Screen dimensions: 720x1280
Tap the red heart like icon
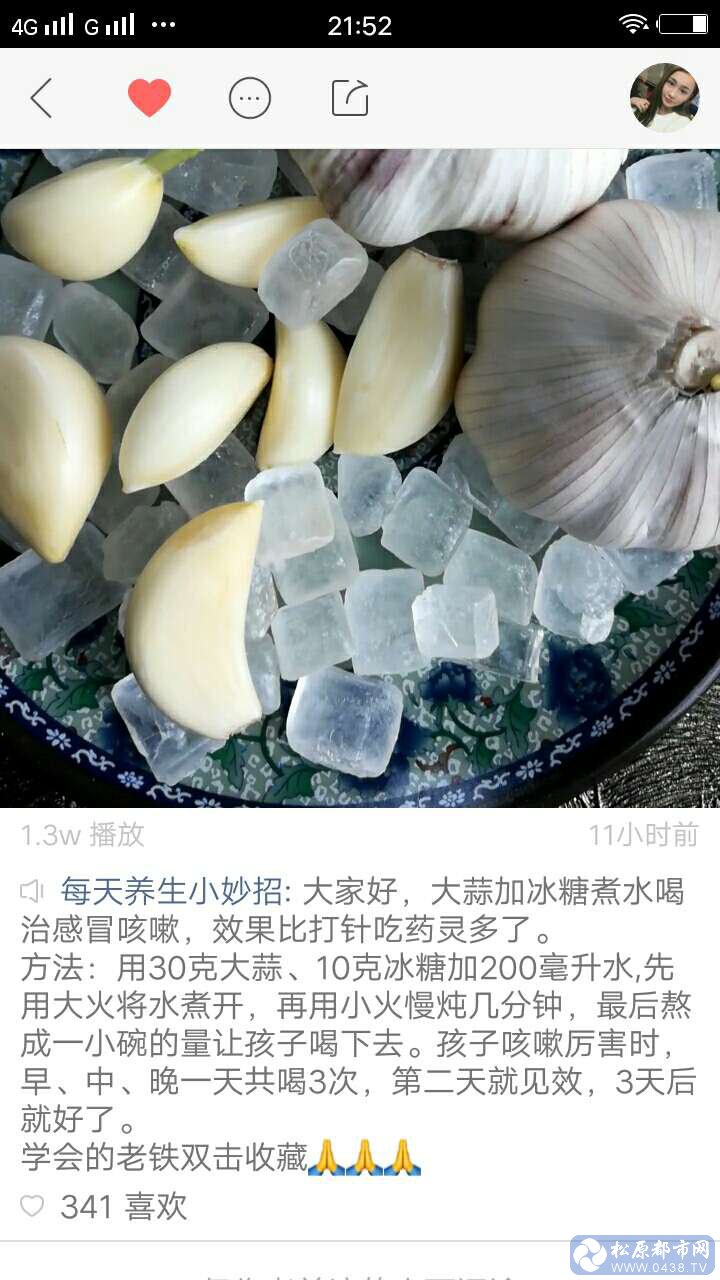pos(149,98)
